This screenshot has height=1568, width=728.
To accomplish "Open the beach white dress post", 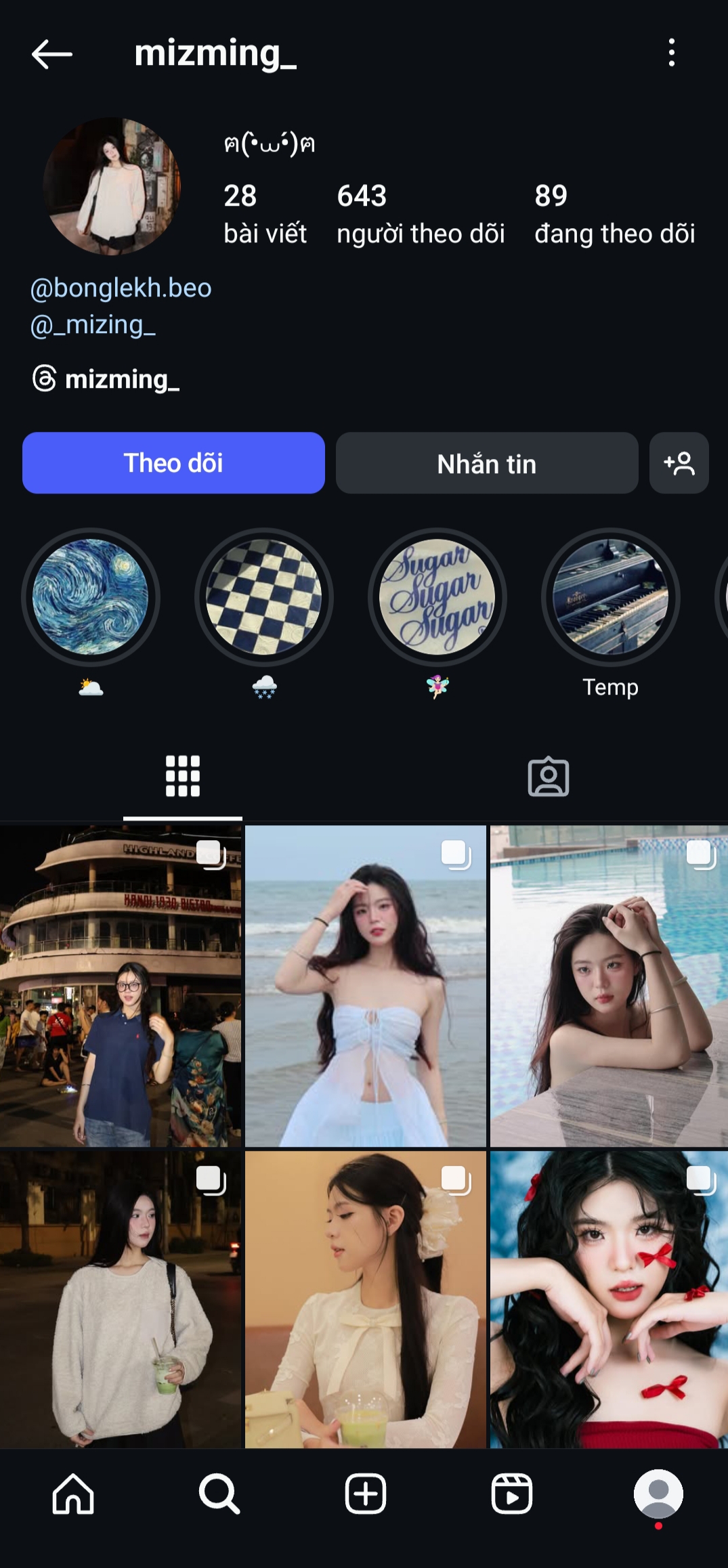I will (365, 986).
